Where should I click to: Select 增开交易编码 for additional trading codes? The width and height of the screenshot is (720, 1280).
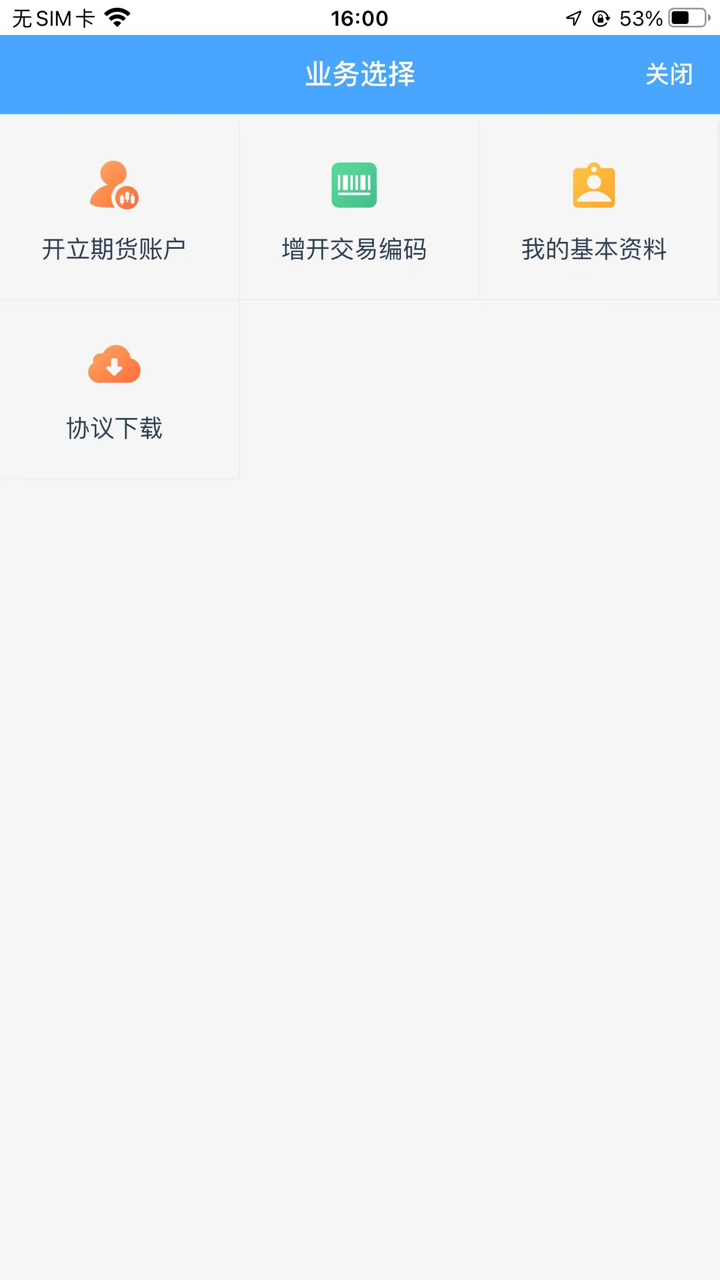[354, 249]
